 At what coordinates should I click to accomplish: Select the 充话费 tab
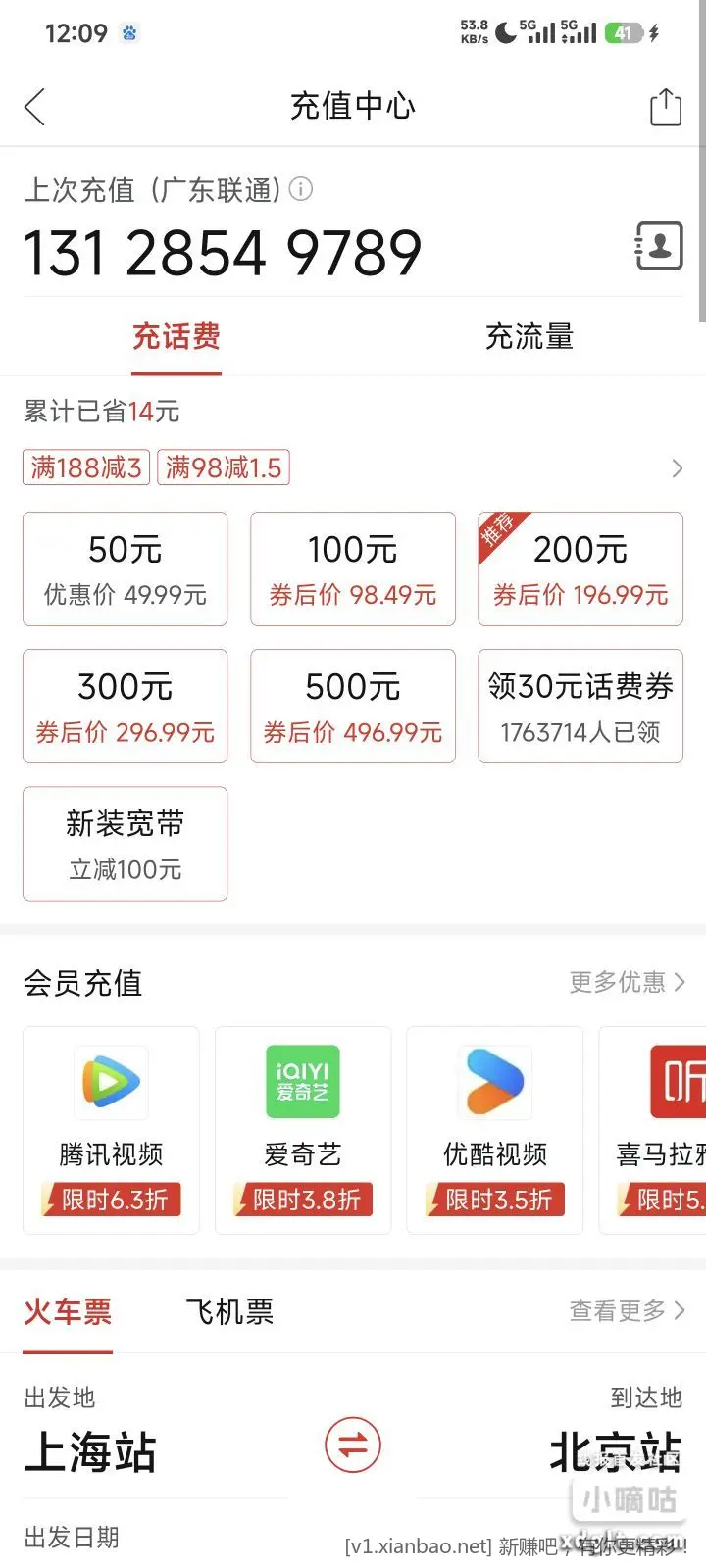click(x=176, y=337)
